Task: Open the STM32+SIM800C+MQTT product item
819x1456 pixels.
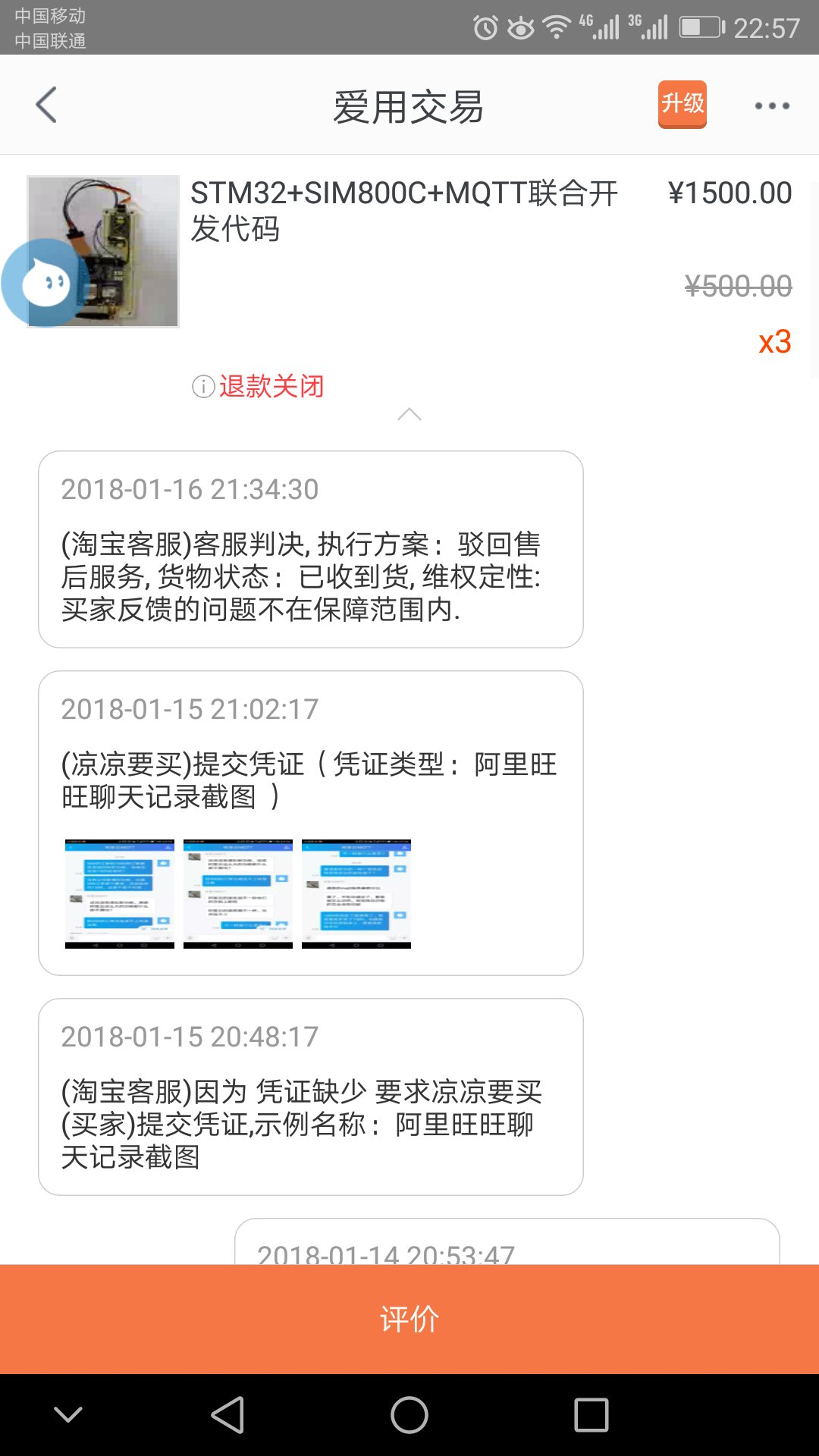Action: pos(403,211)
